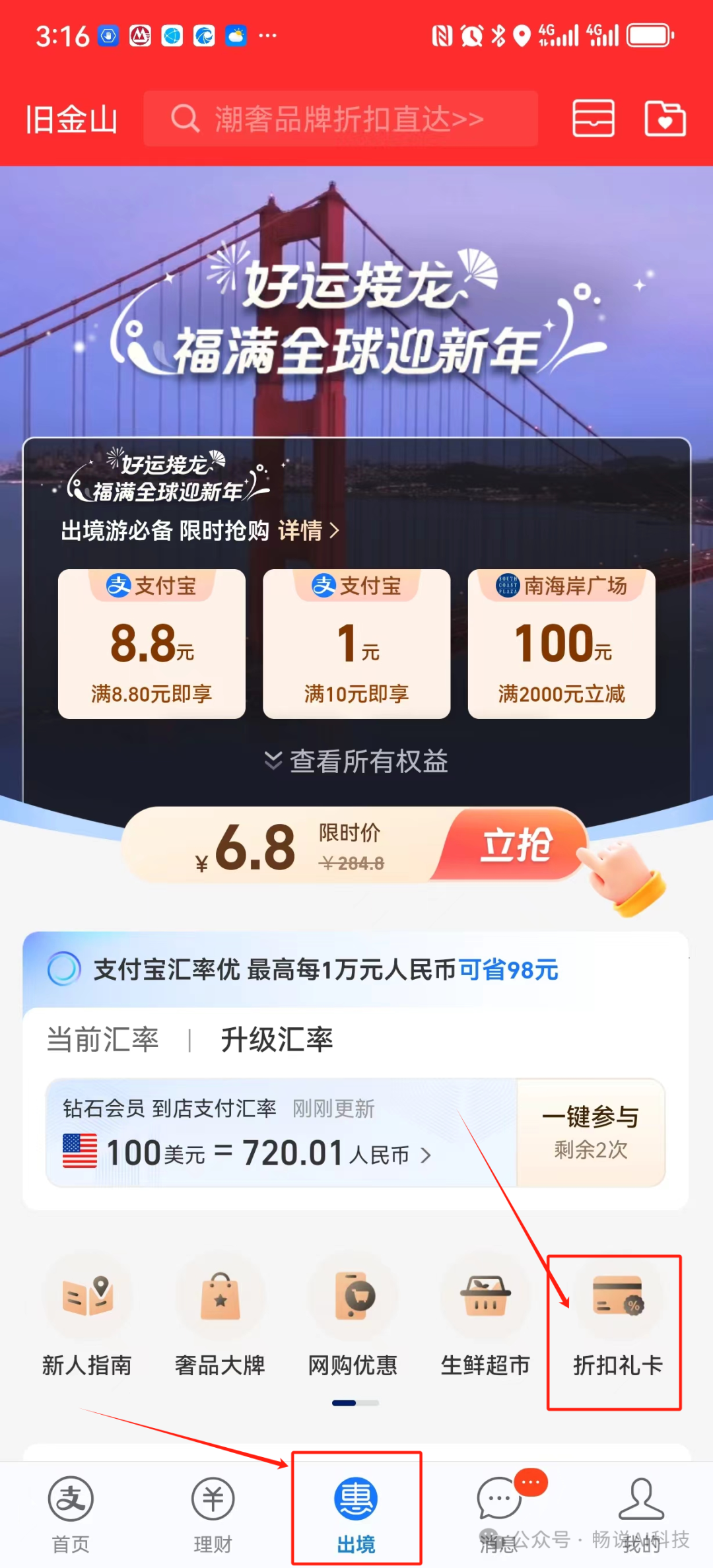
Task: Select the 支付宝 8.8元 coupon card
Action: click(x=152, y=644)
